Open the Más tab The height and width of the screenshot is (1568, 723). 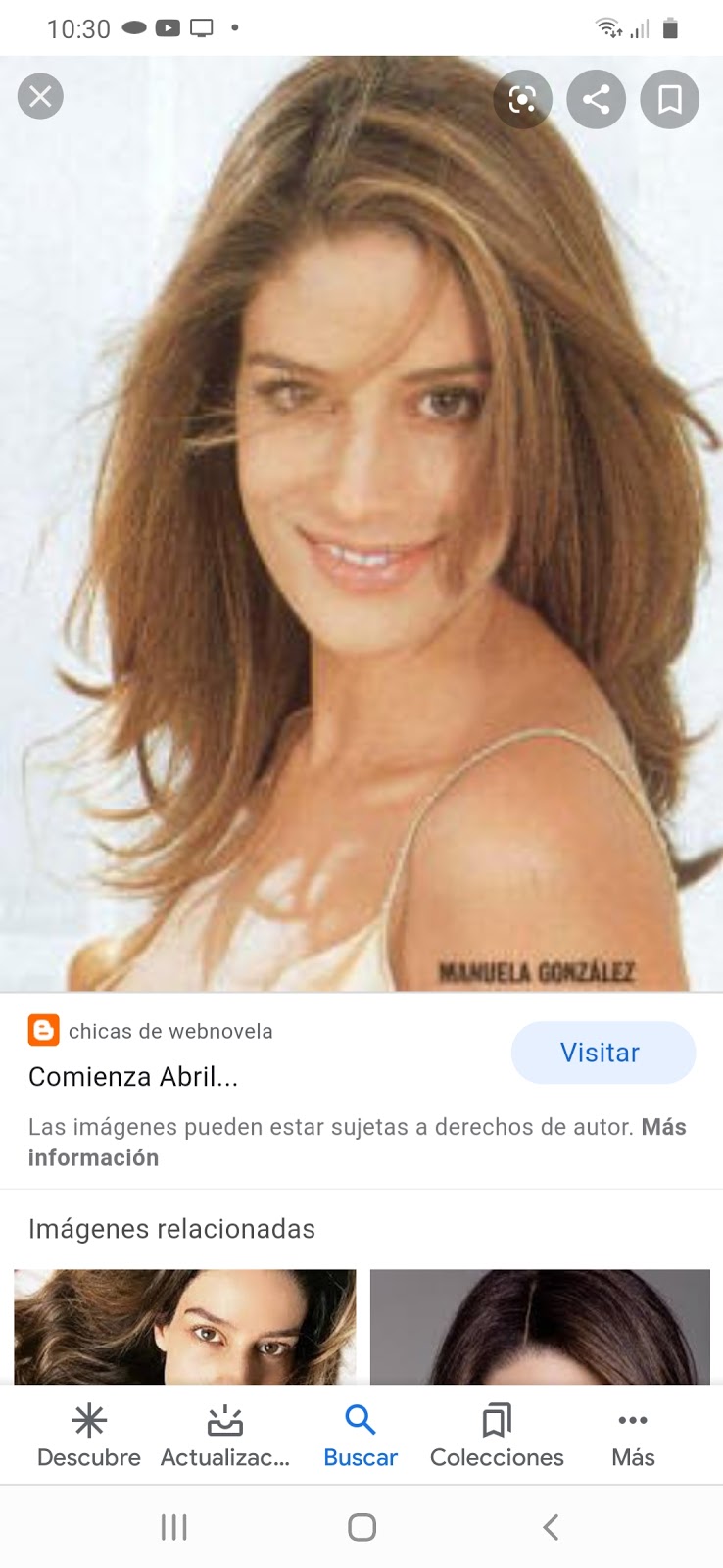pos(633,1436)
